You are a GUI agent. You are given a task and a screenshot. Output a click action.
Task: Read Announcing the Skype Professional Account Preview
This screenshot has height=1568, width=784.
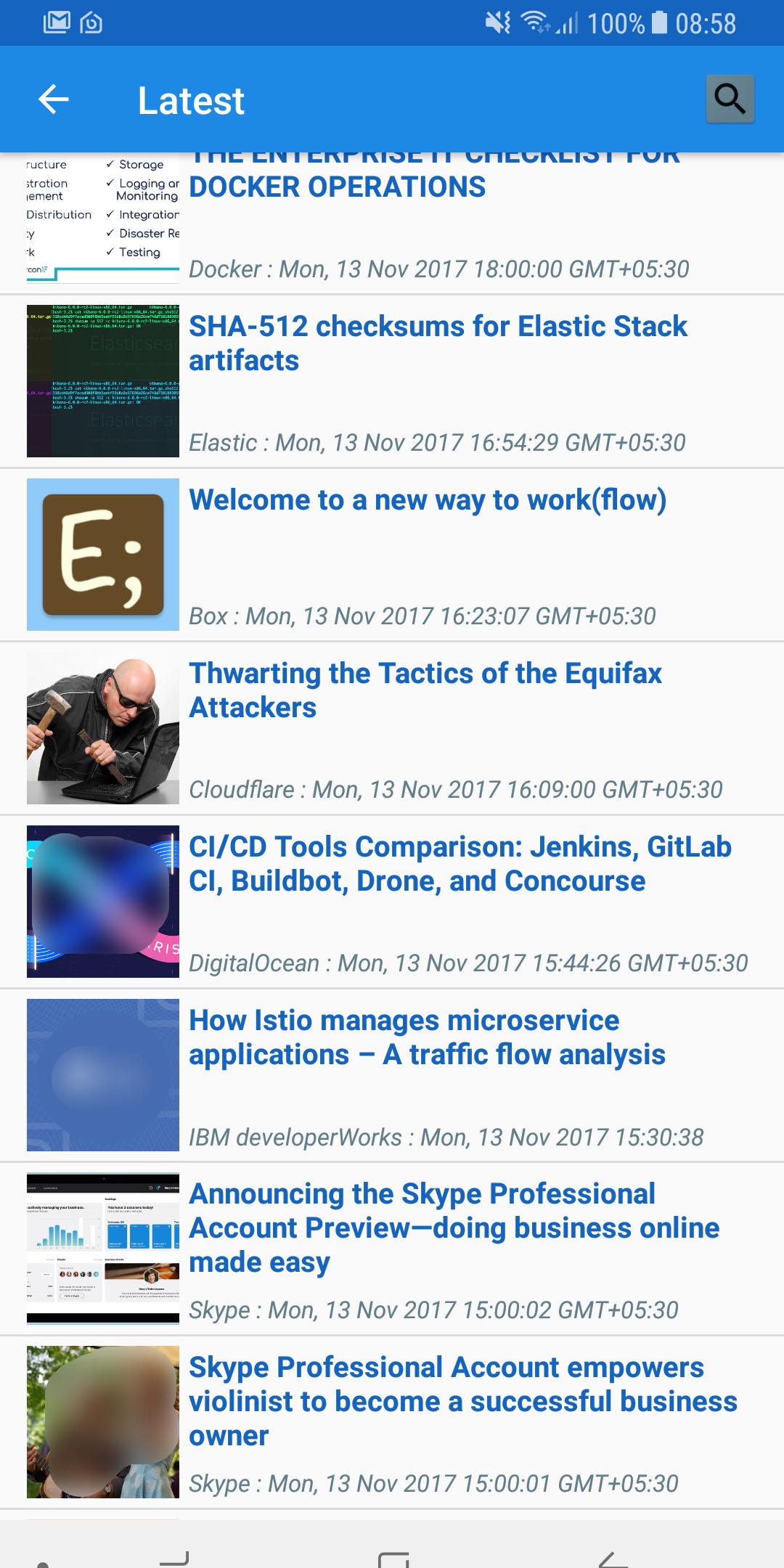point(454,1228)
